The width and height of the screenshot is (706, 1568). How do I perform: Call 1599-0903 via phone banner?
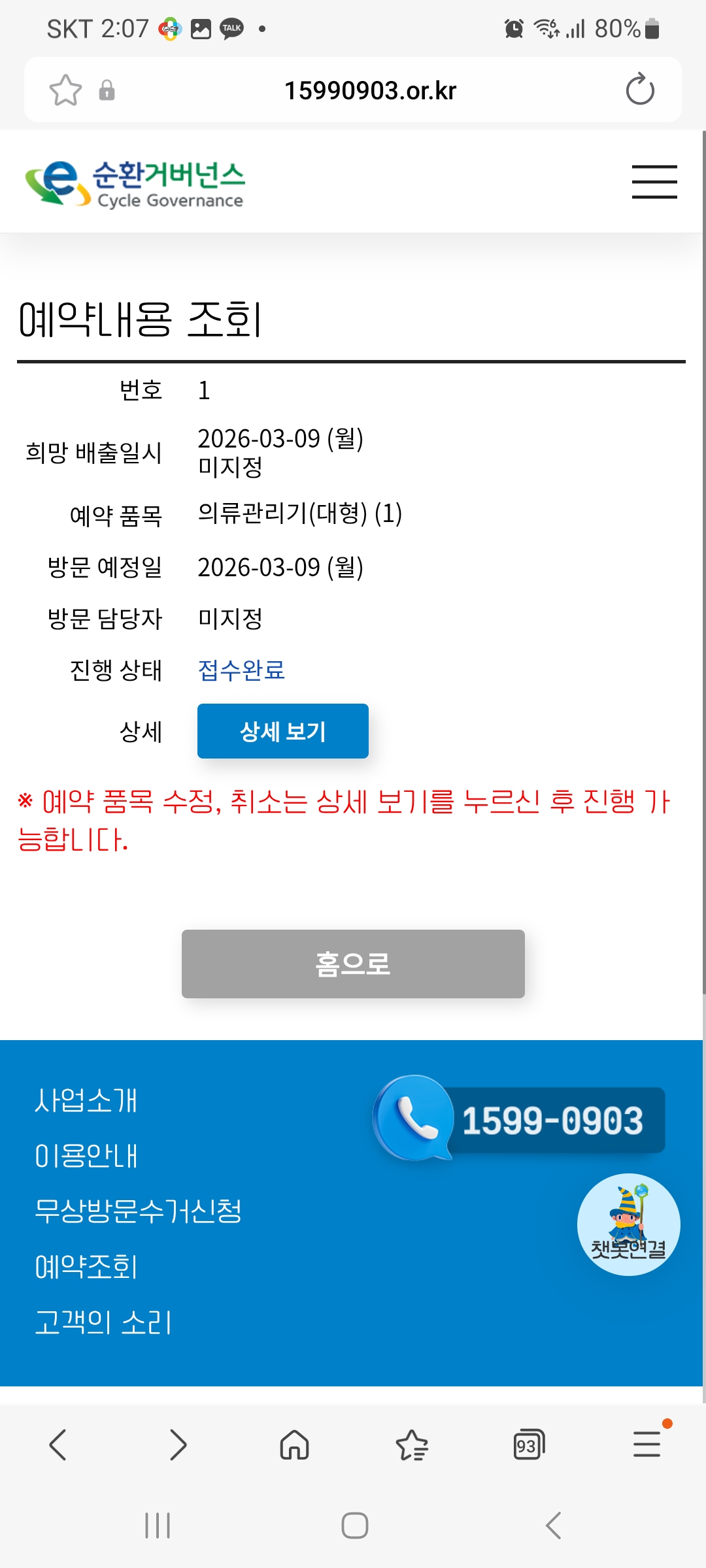point(520,1119)
